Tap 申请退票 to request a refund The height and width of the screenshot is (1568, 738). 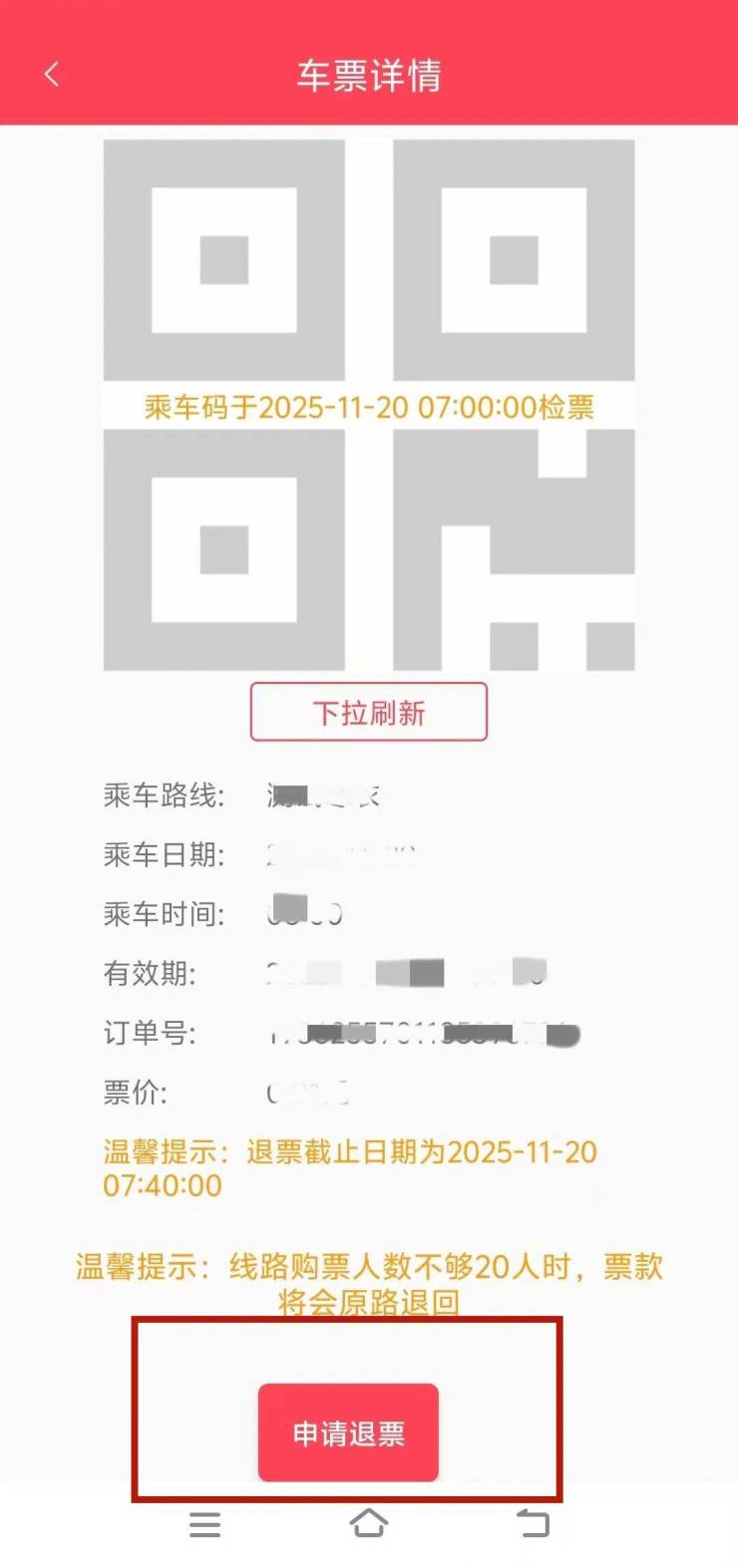click(x=348, y=1432)
